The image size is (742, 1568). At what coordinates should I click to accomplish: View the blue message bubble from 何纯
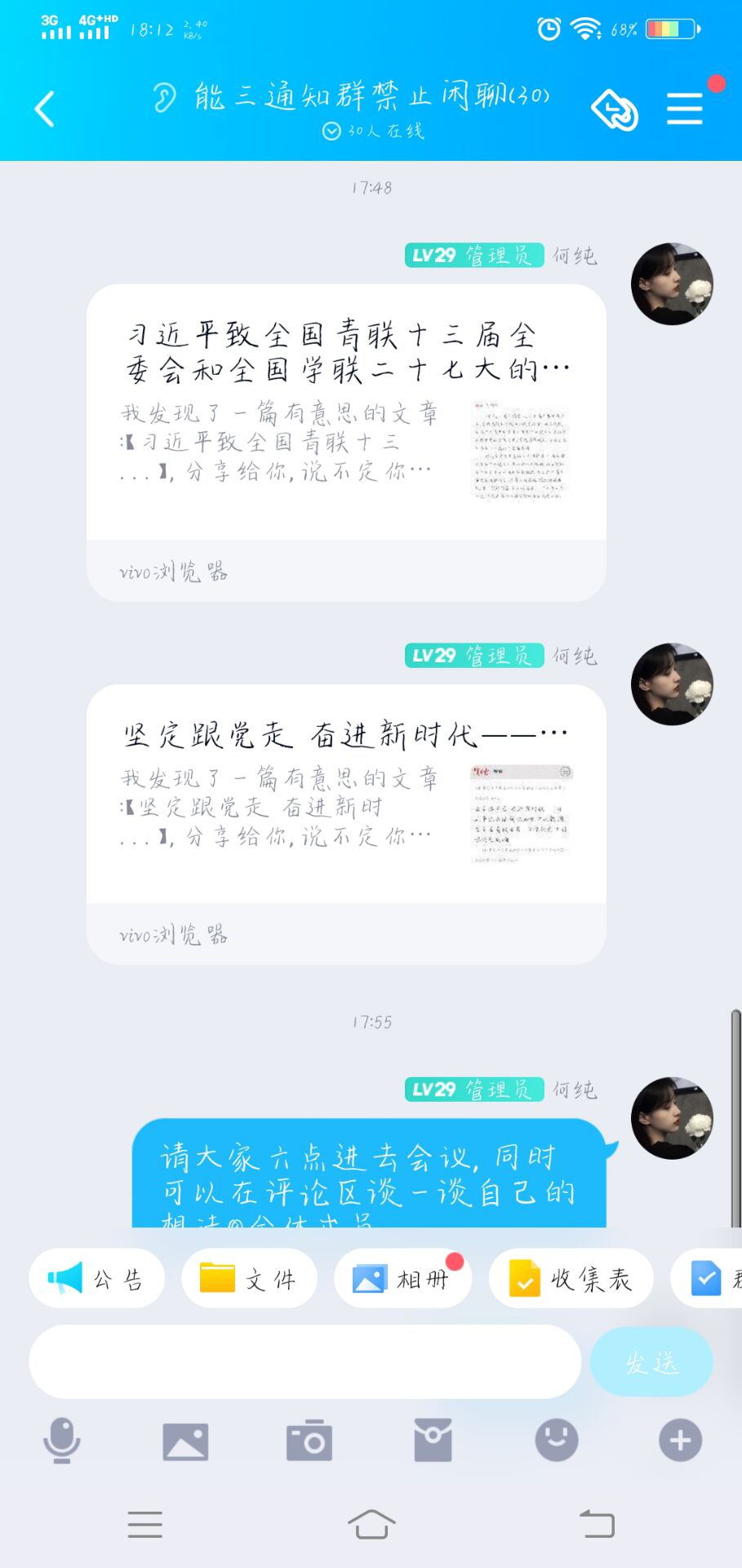367,1174
